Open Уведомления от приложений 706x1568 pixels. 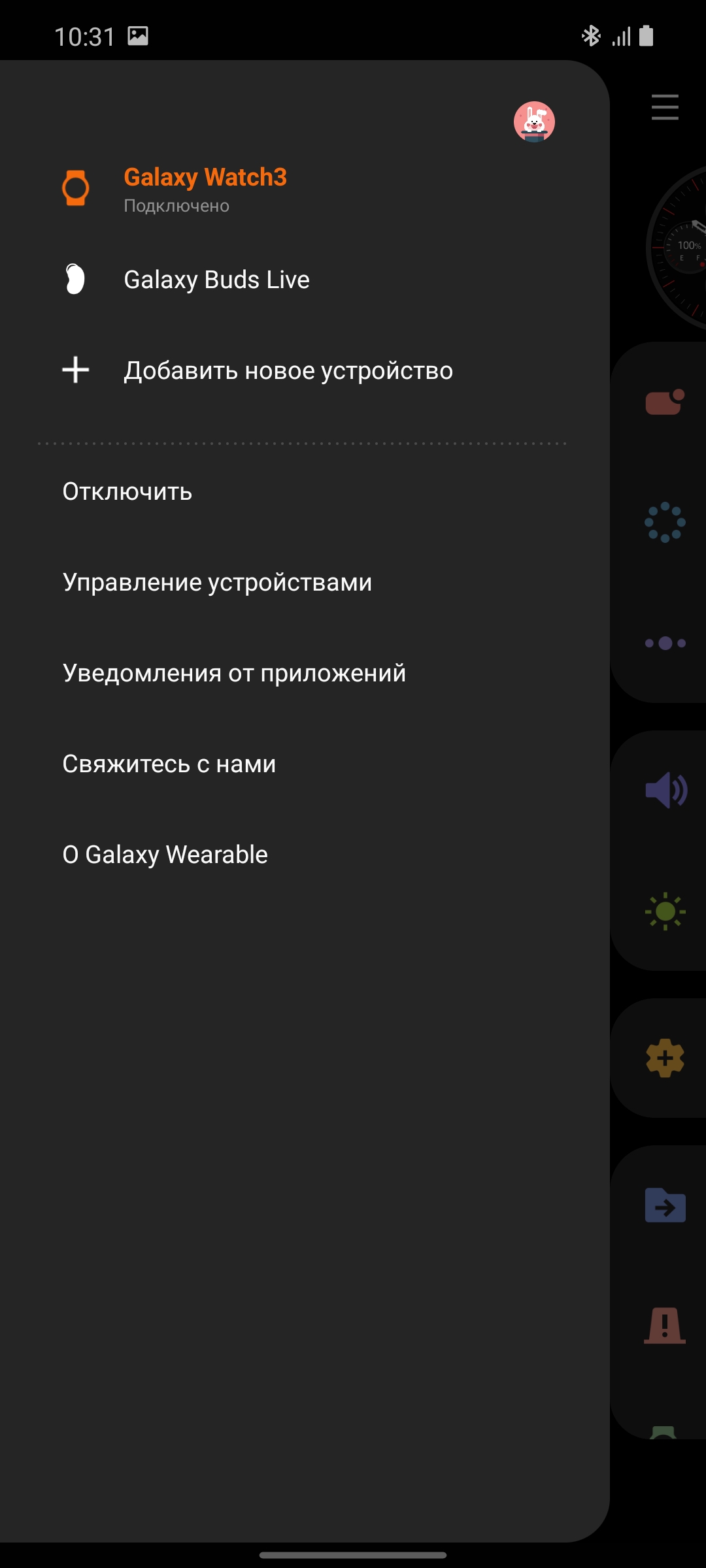[x=234, y=673]
